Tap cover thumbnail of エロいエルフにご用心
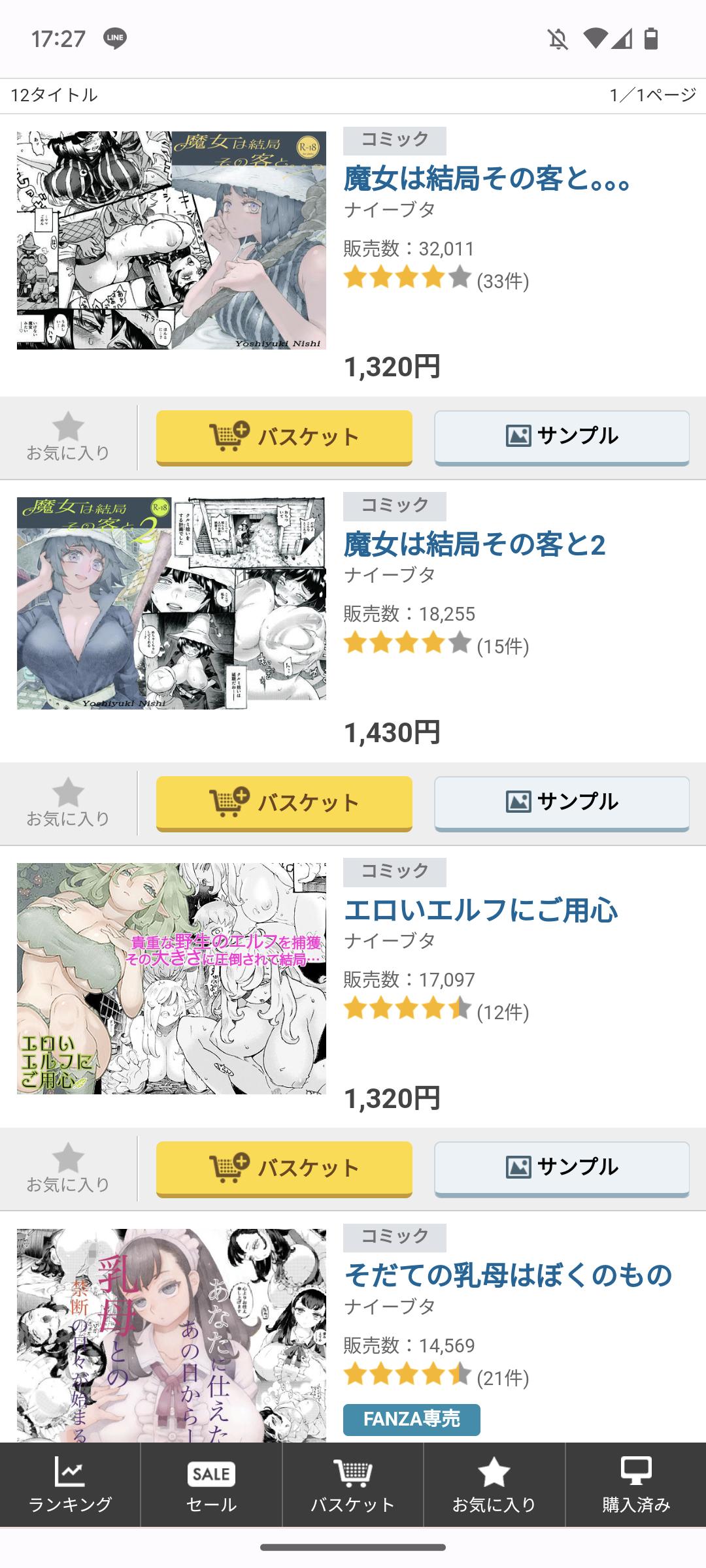The width and height of the screenshot is (706, 1568). click(x=171, y=978)
